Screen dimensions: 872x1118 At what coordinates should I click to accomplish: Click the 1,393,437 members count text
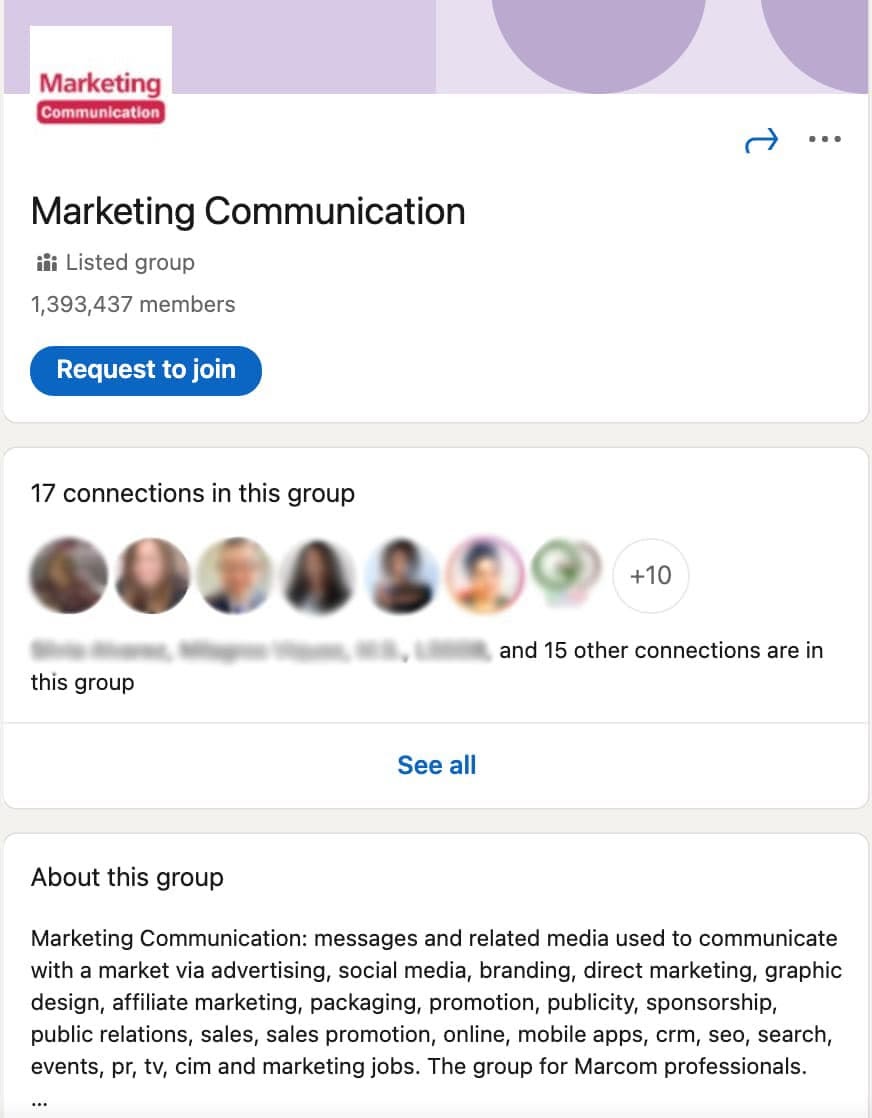(133, 304)
